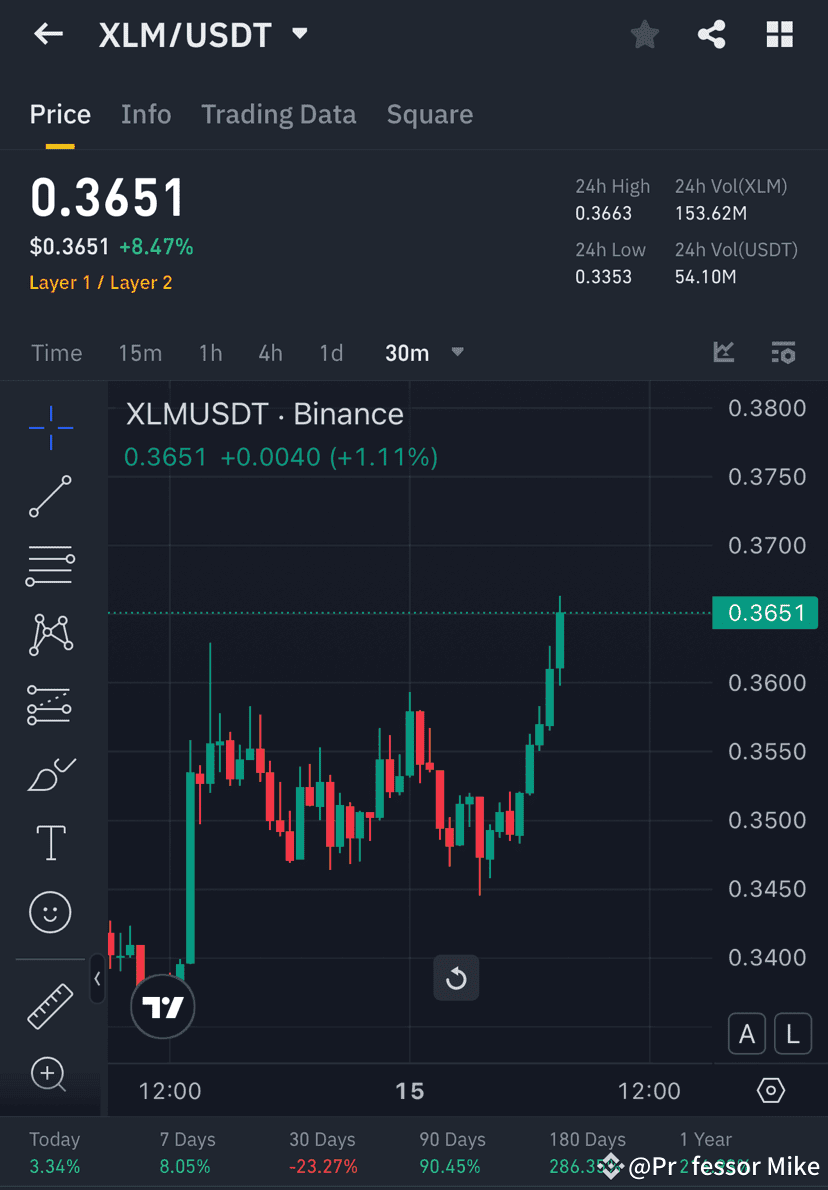Select the crosshair cursor tool
Image resolution: width=828 pixels, height=1190 pixels.
click(50, 427)
